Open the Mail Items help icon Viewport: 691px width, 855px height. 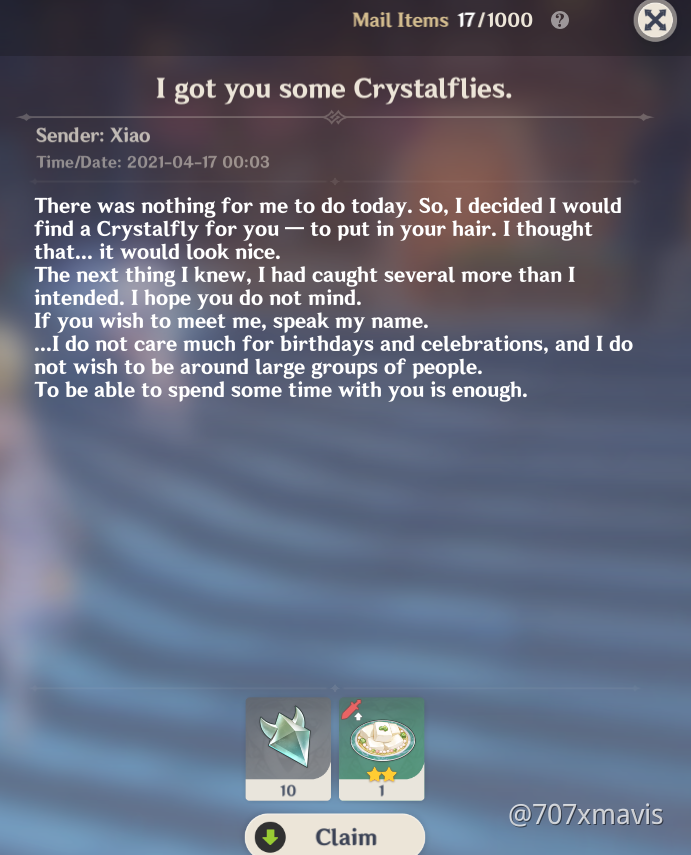pyautogui.click(x=560, y=20)
